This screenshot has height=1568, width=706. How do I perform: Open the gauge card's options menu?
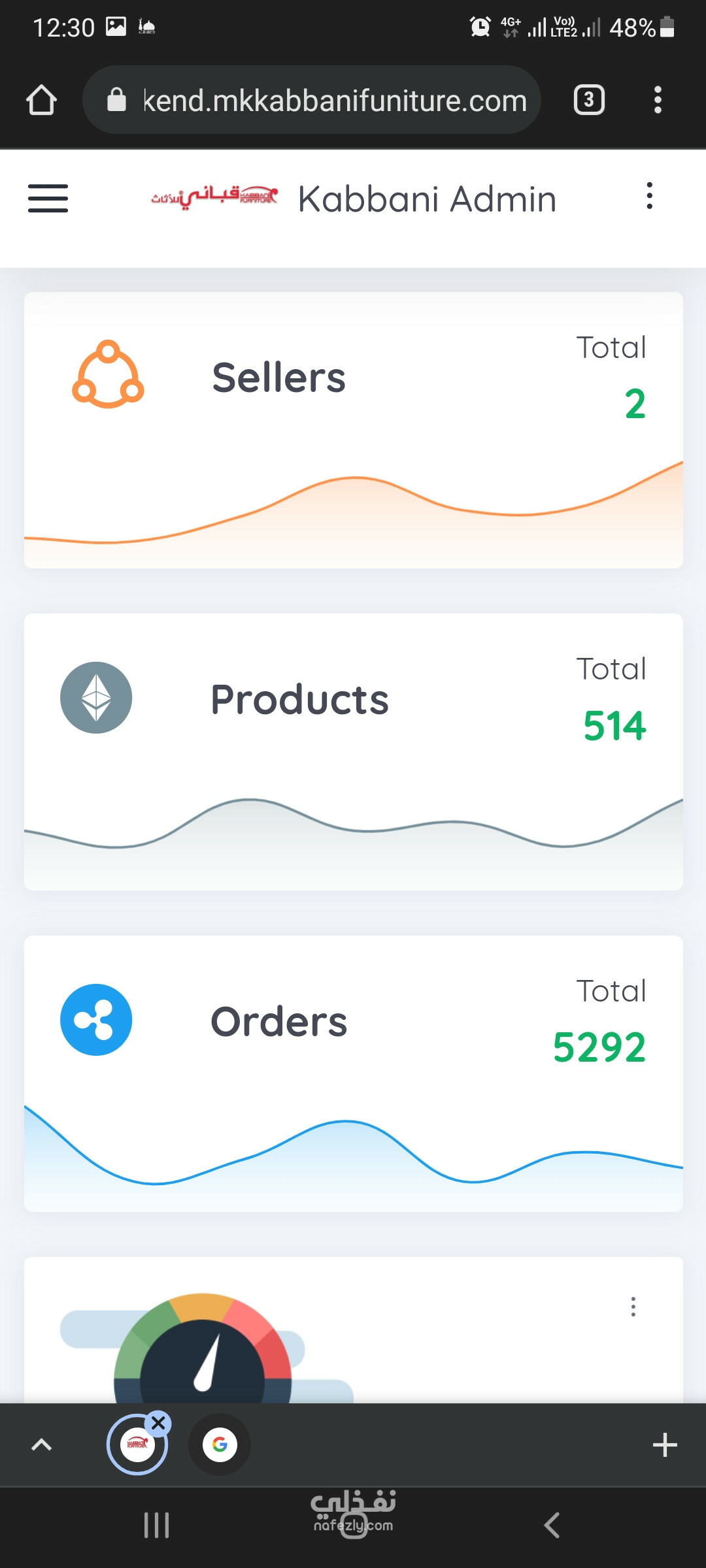tap(633, 1307)
